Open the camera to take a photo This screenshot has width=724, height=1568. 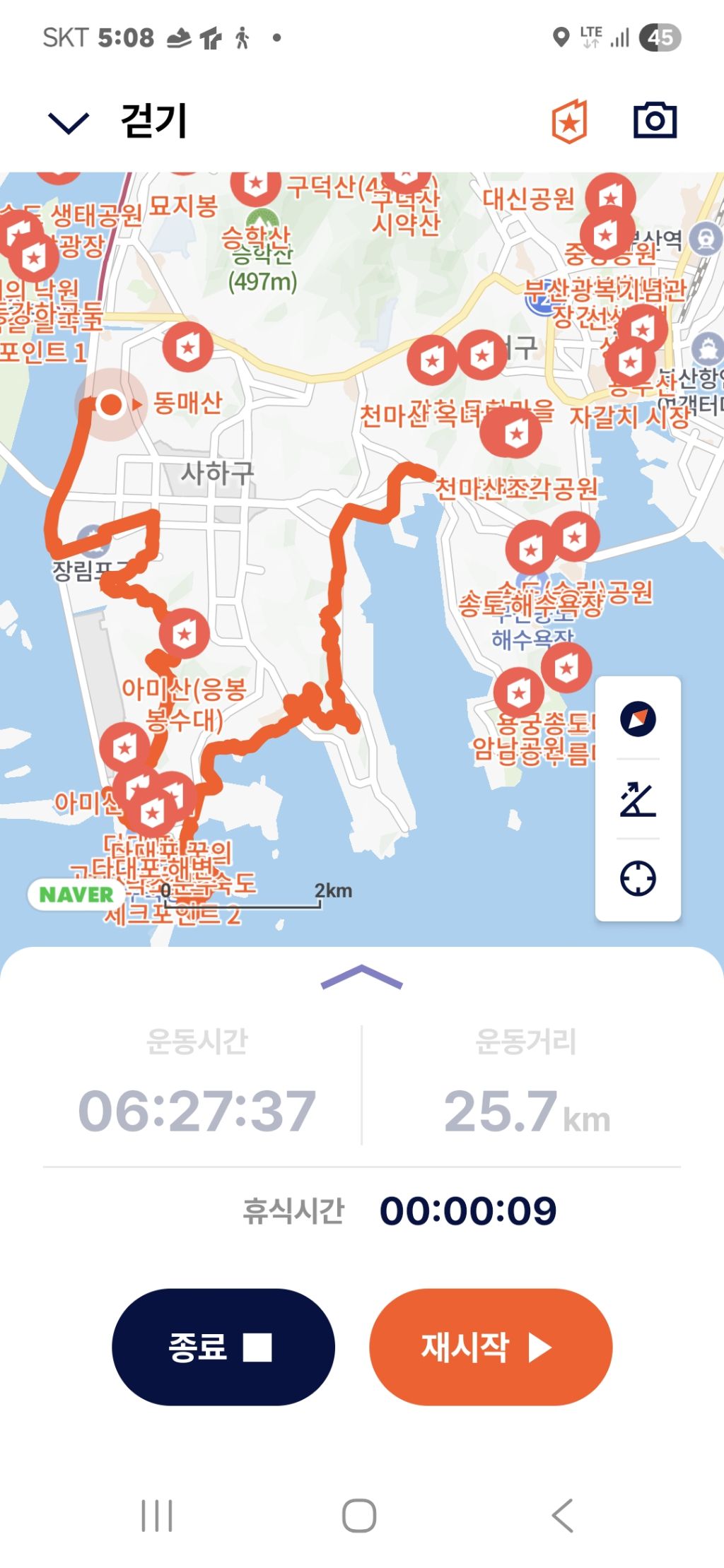655,120
